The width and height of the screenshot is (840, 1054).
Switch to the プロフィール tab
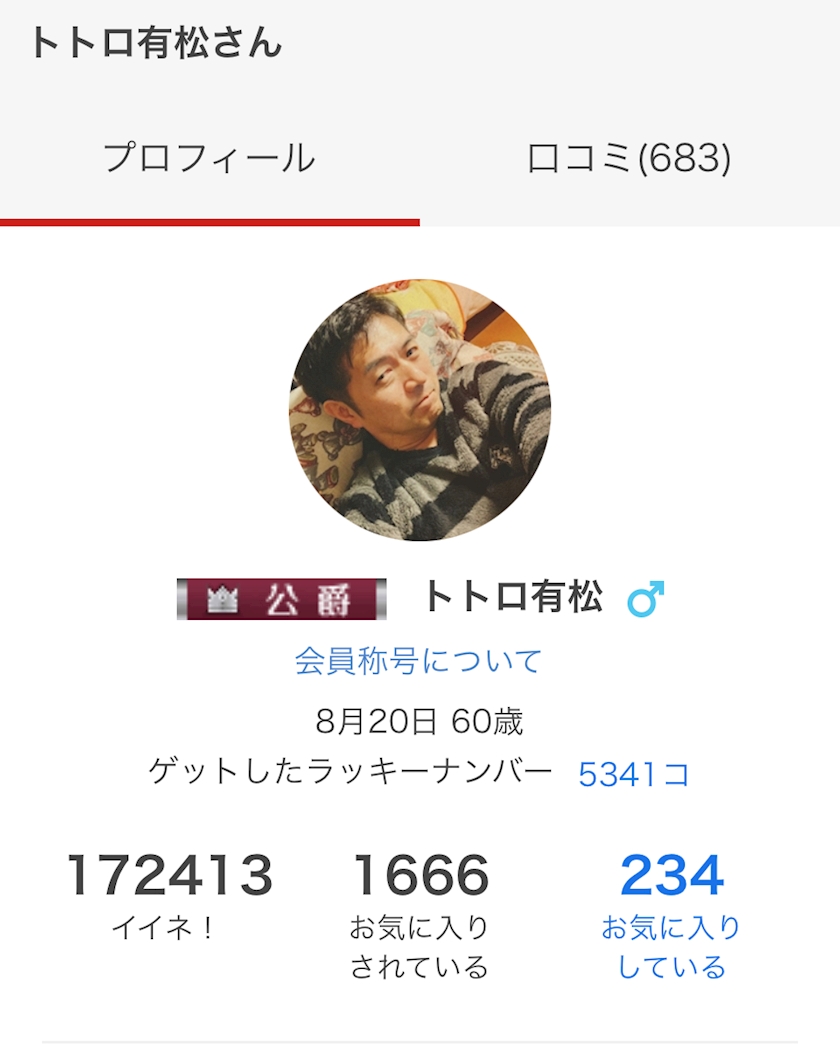coord(209,159)
